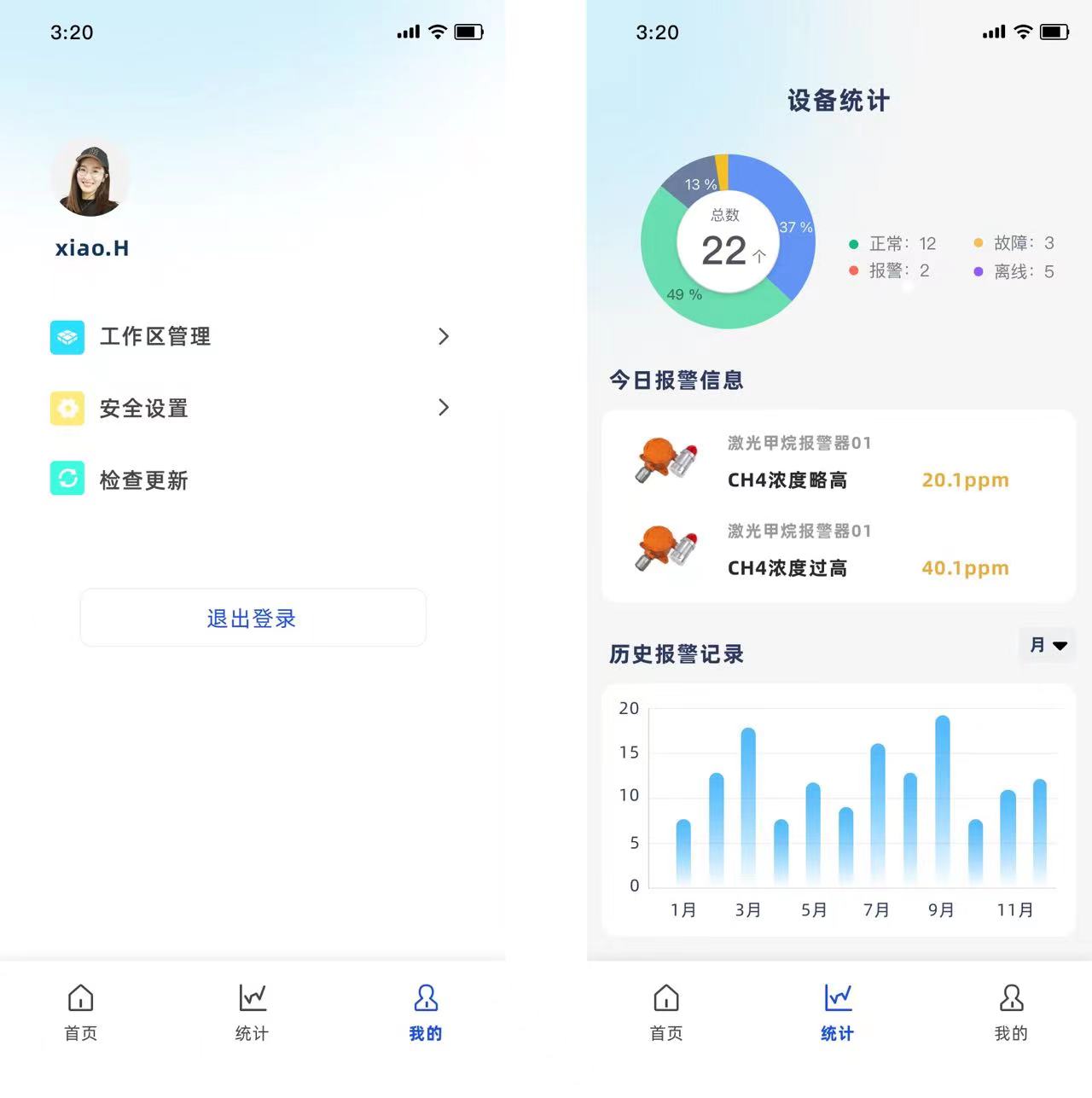Viewport: 1092px width, 1098px height.
Task: Go to 首页 tab on the 设备统计 screen
Action: click(666, 1013)
